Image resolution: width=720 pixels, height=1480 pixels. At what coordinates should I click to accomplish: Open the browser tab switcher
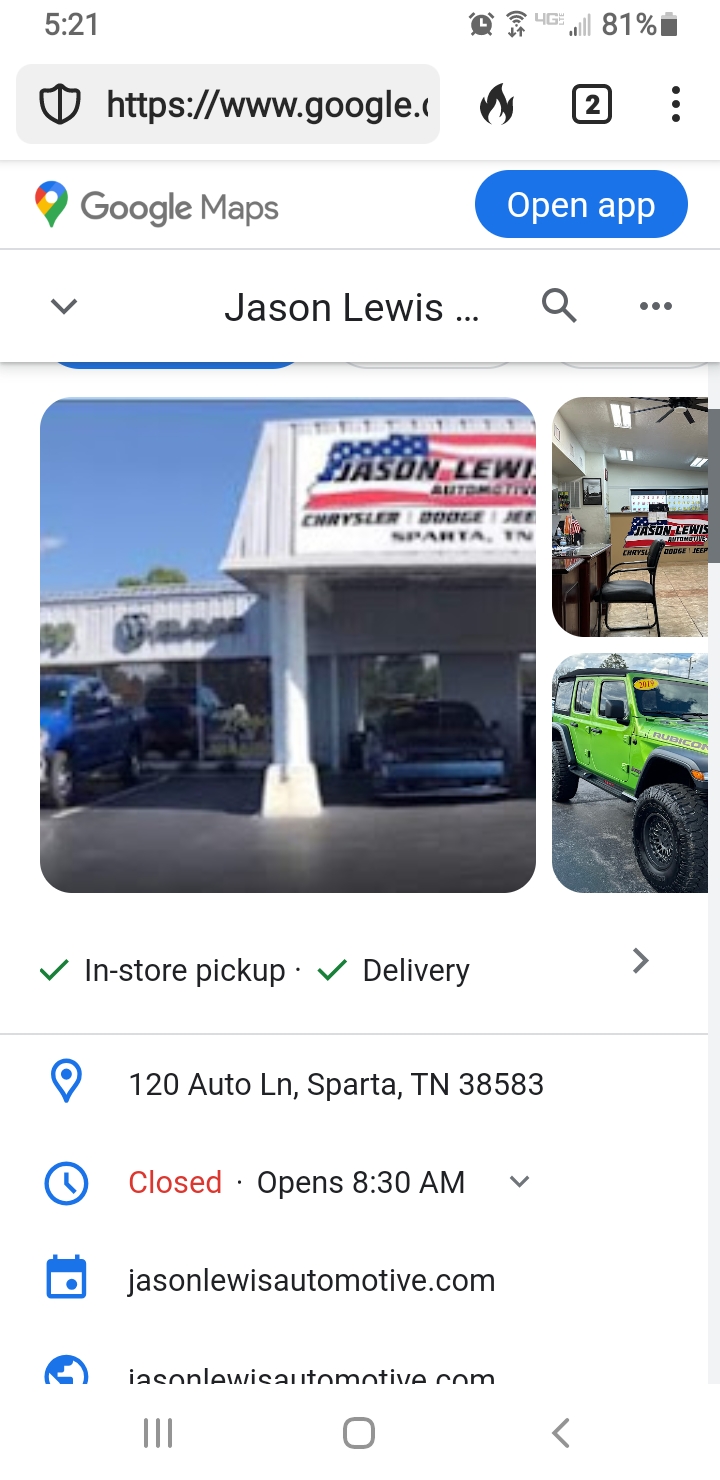coord(591,104)
